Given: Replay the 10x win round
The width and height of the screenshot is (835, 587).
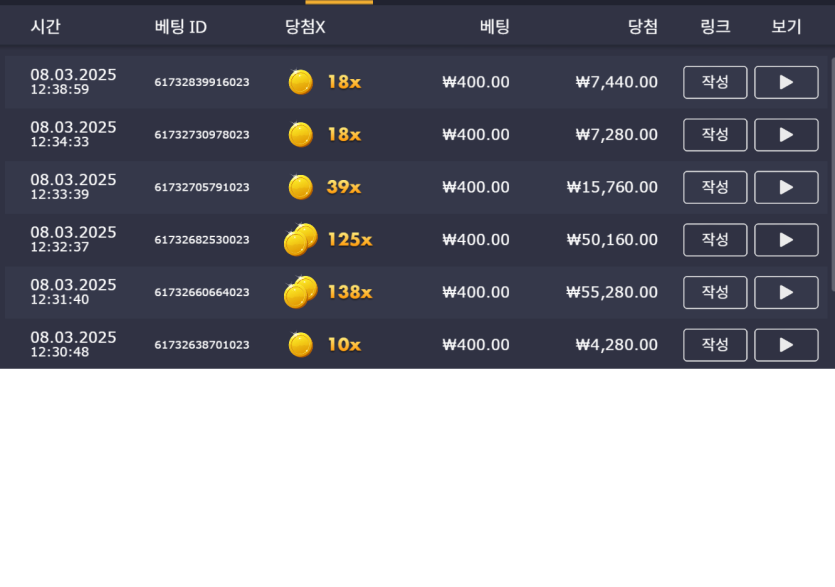Looking at the screenshot, I should click(x=786, y=345).
